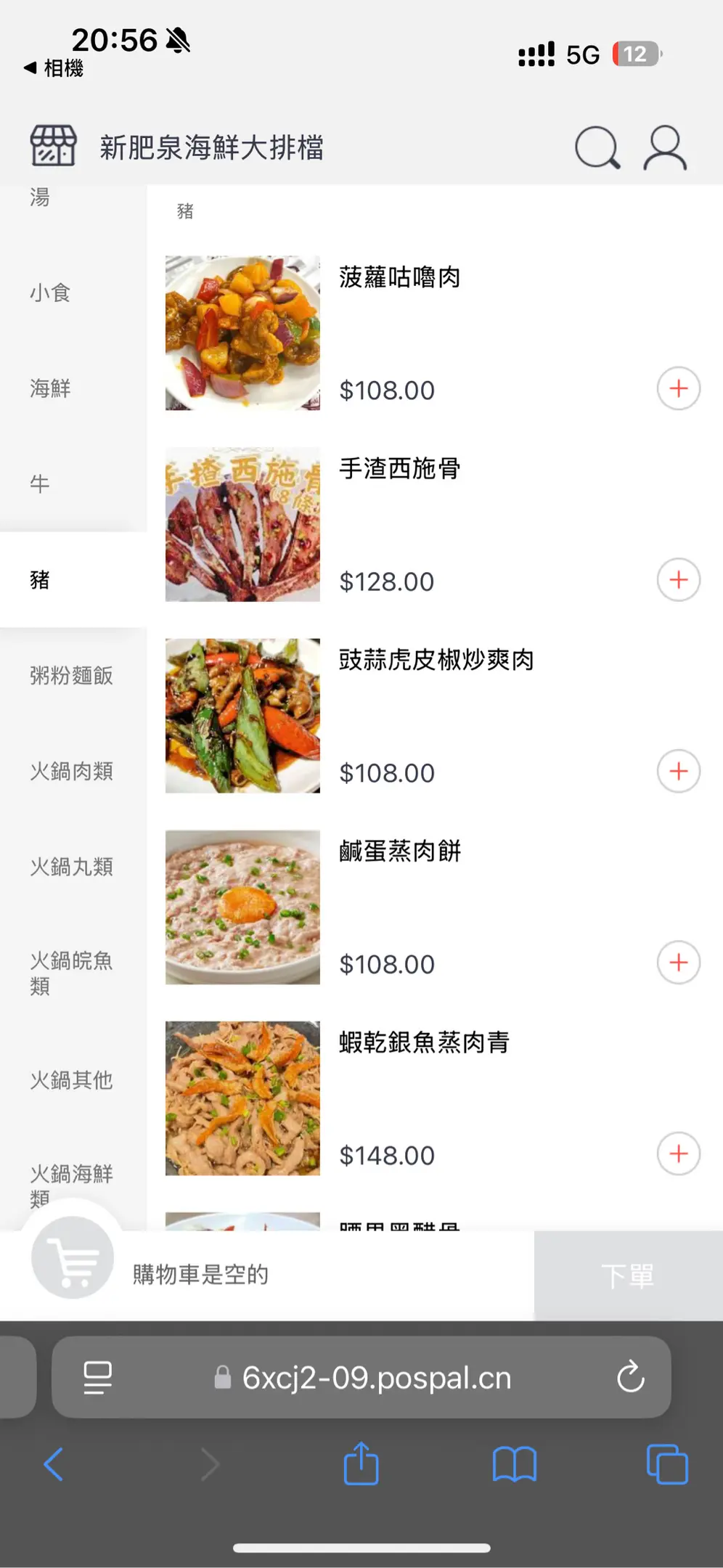Tap the 下單 order button
This screenshot has height=1568, width=723.
pyautogui.click(x=628, y=1275)
